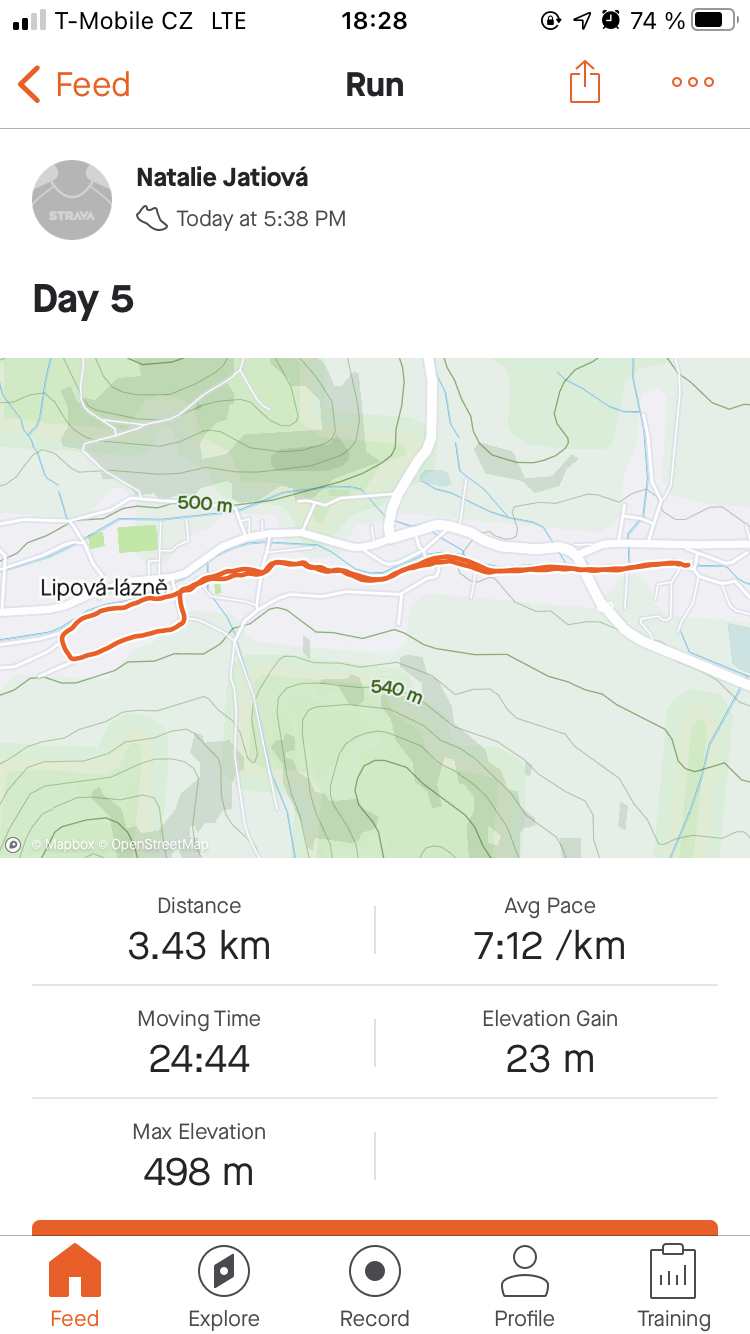
Task: Go to the Profile tab
Action: [525, 1286]
